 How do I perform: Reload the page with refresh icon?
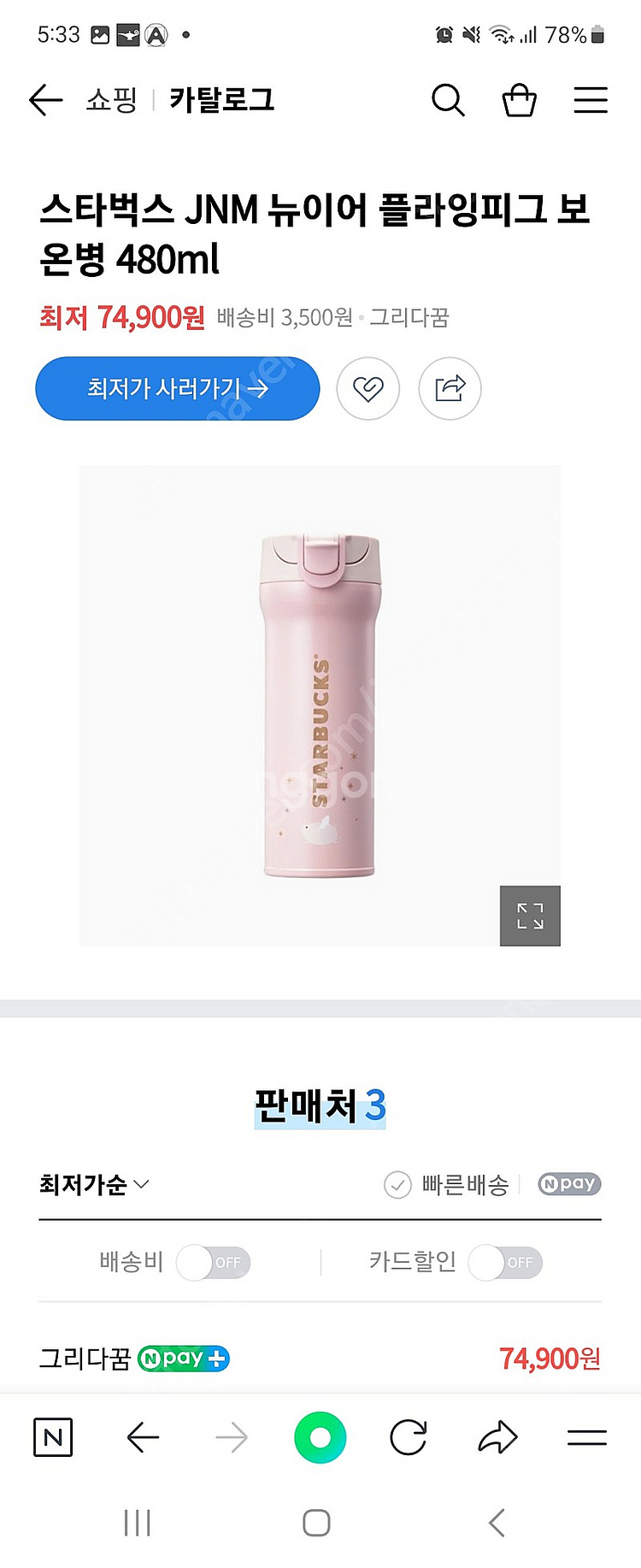click(408, 1437)
